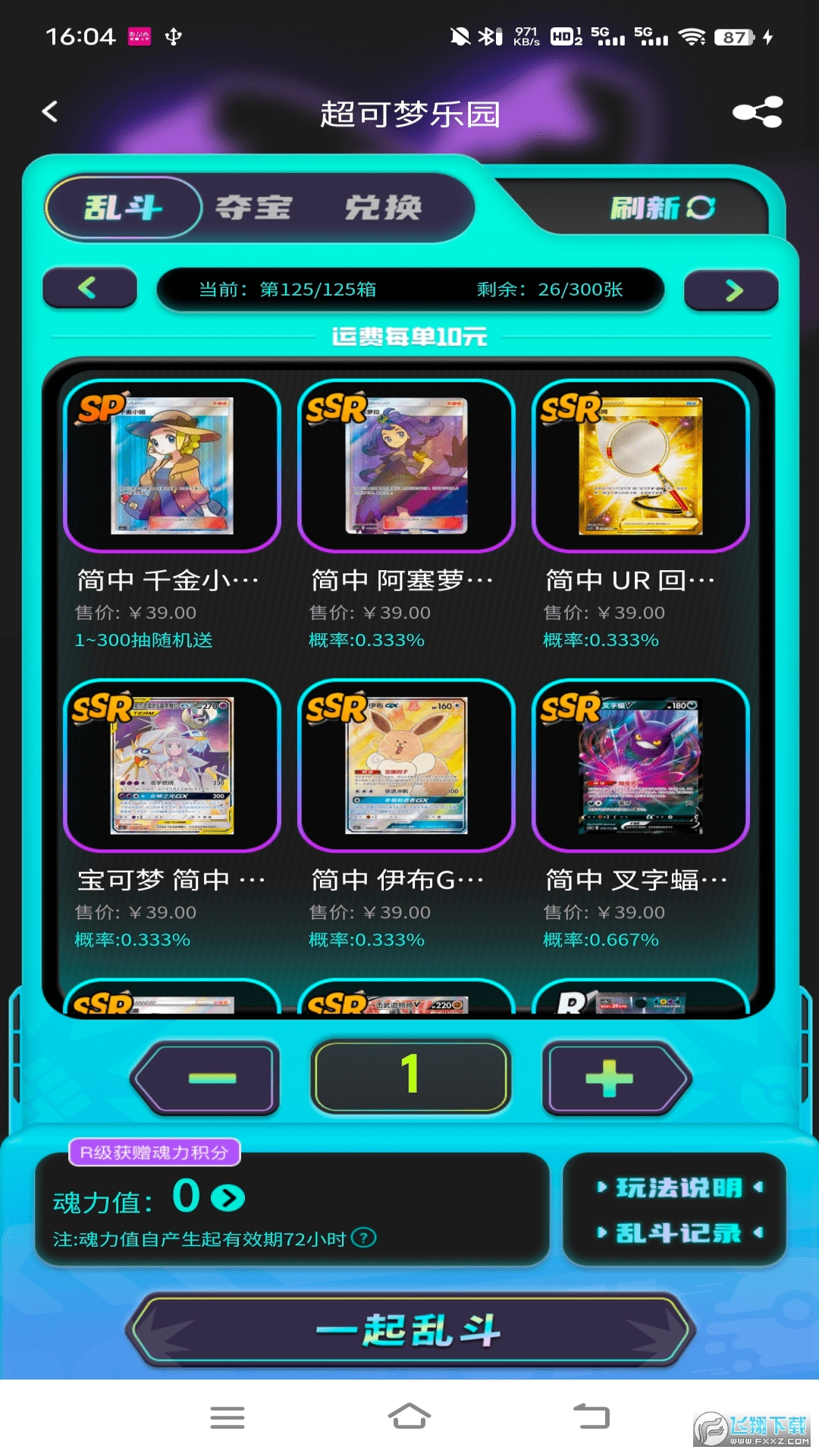Share this page via share icon
The image size is (819, 1456).
757,112
